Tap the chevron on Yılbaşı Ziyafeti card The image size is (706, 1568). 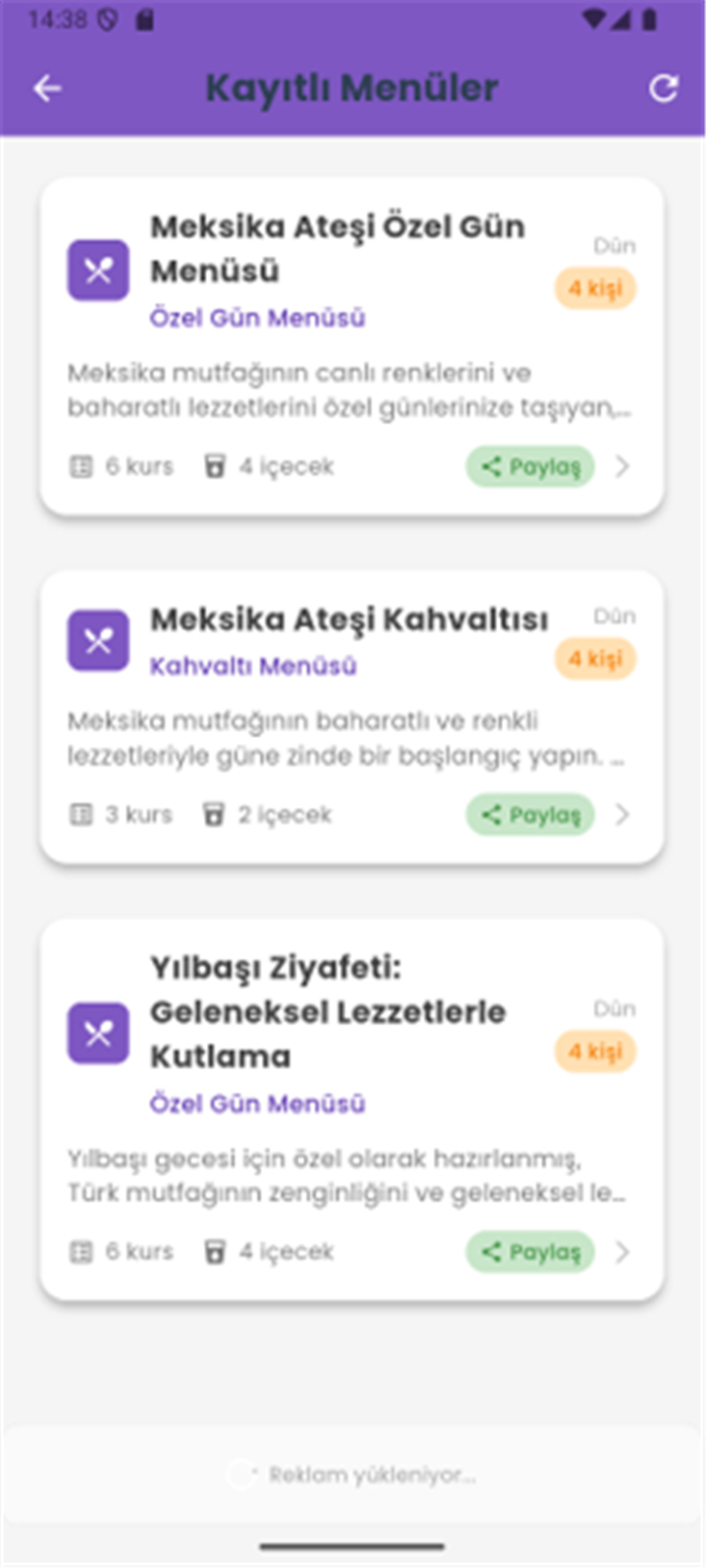(622, 1251)
